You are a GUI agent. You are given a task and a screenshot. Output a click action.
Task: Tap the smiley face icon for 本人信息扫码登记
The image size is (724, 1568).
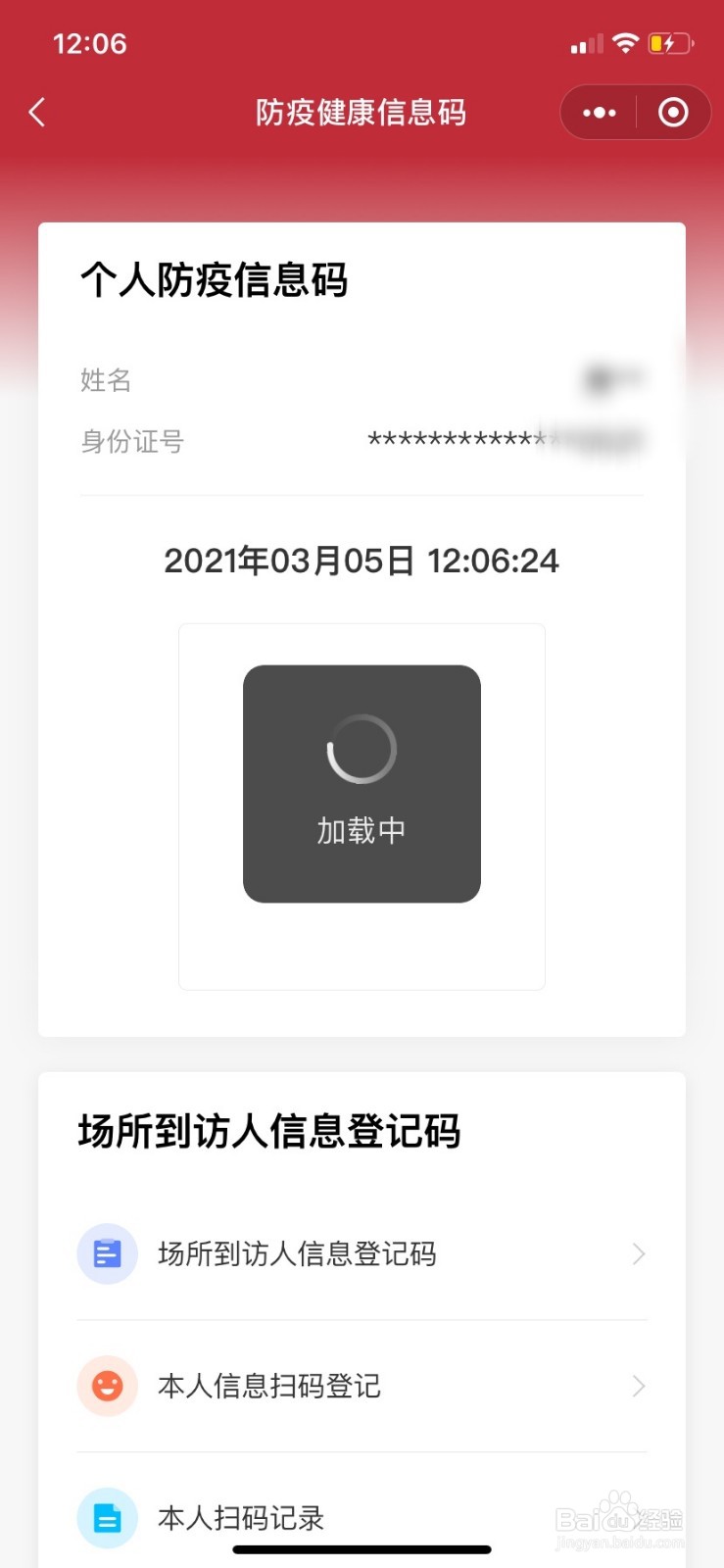tap(107, 1386)
